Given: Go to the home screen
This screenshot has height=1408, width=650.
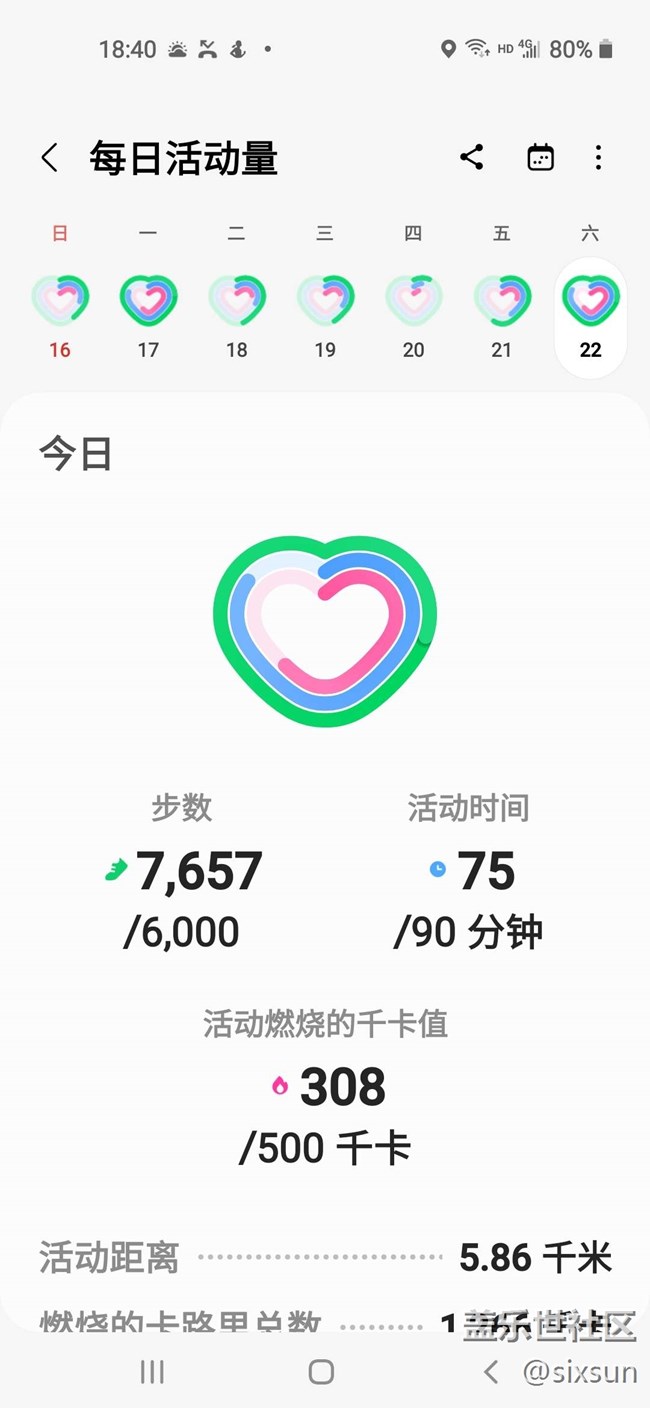Looking at the screenshot, I should (x=321, y=1372).
